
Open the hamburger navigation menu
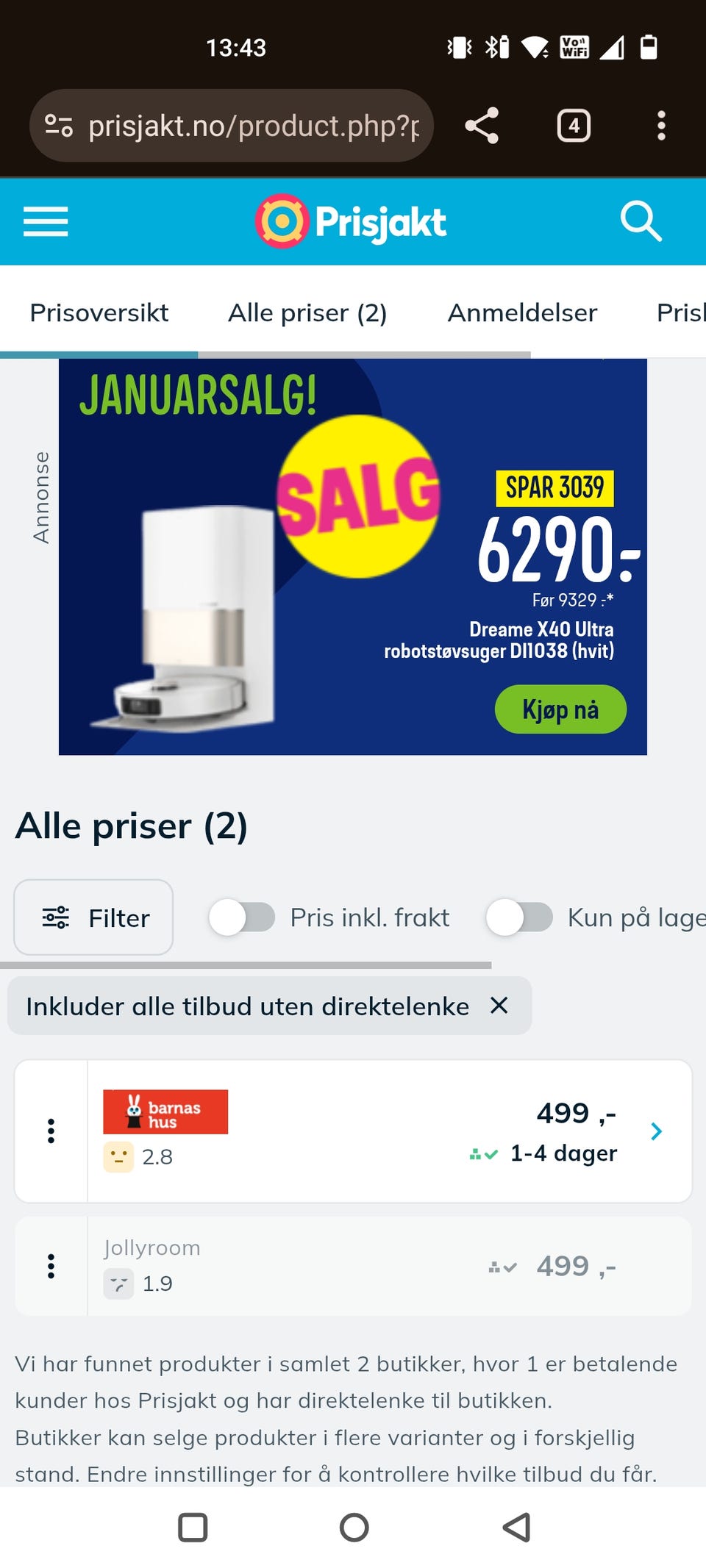[46, 221]
